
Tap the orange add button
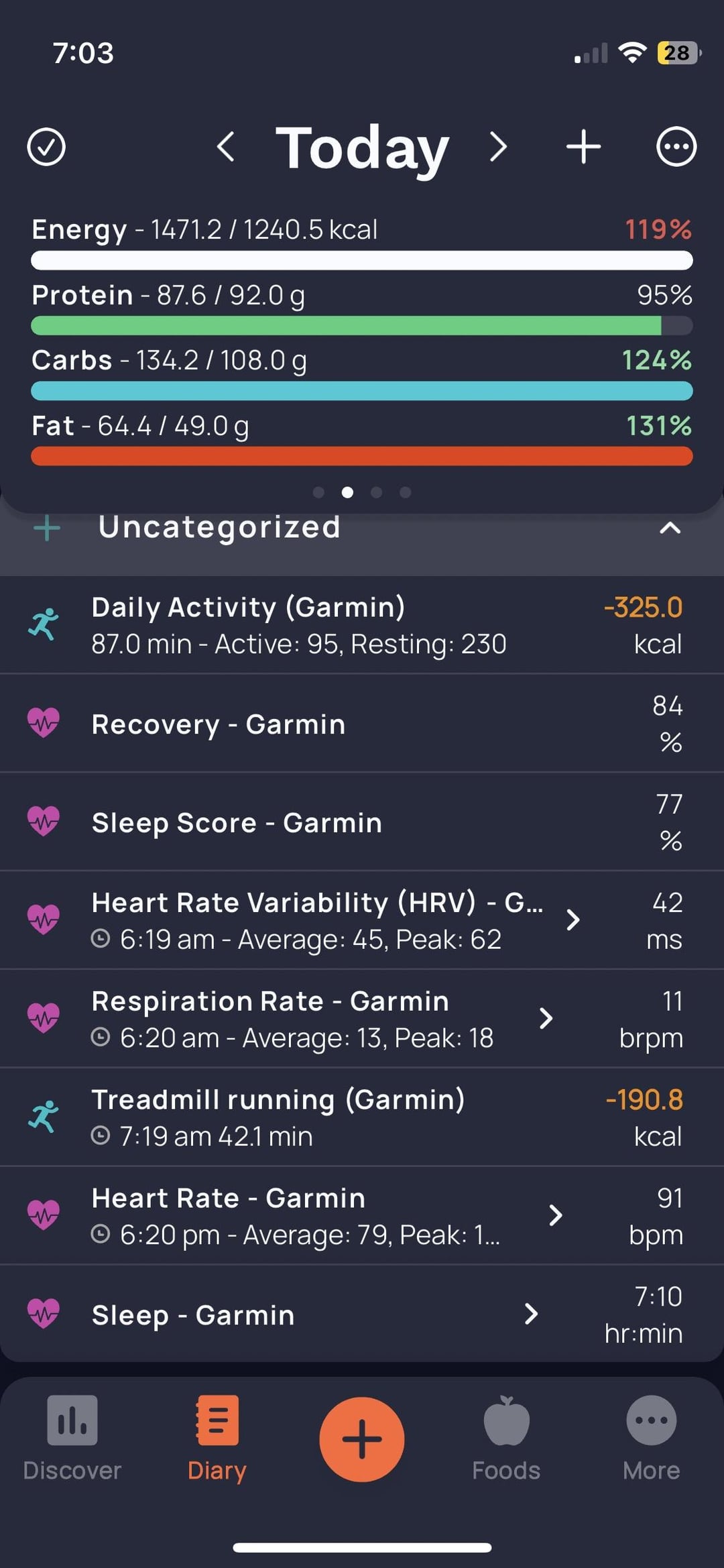[x=362, y=1439]
